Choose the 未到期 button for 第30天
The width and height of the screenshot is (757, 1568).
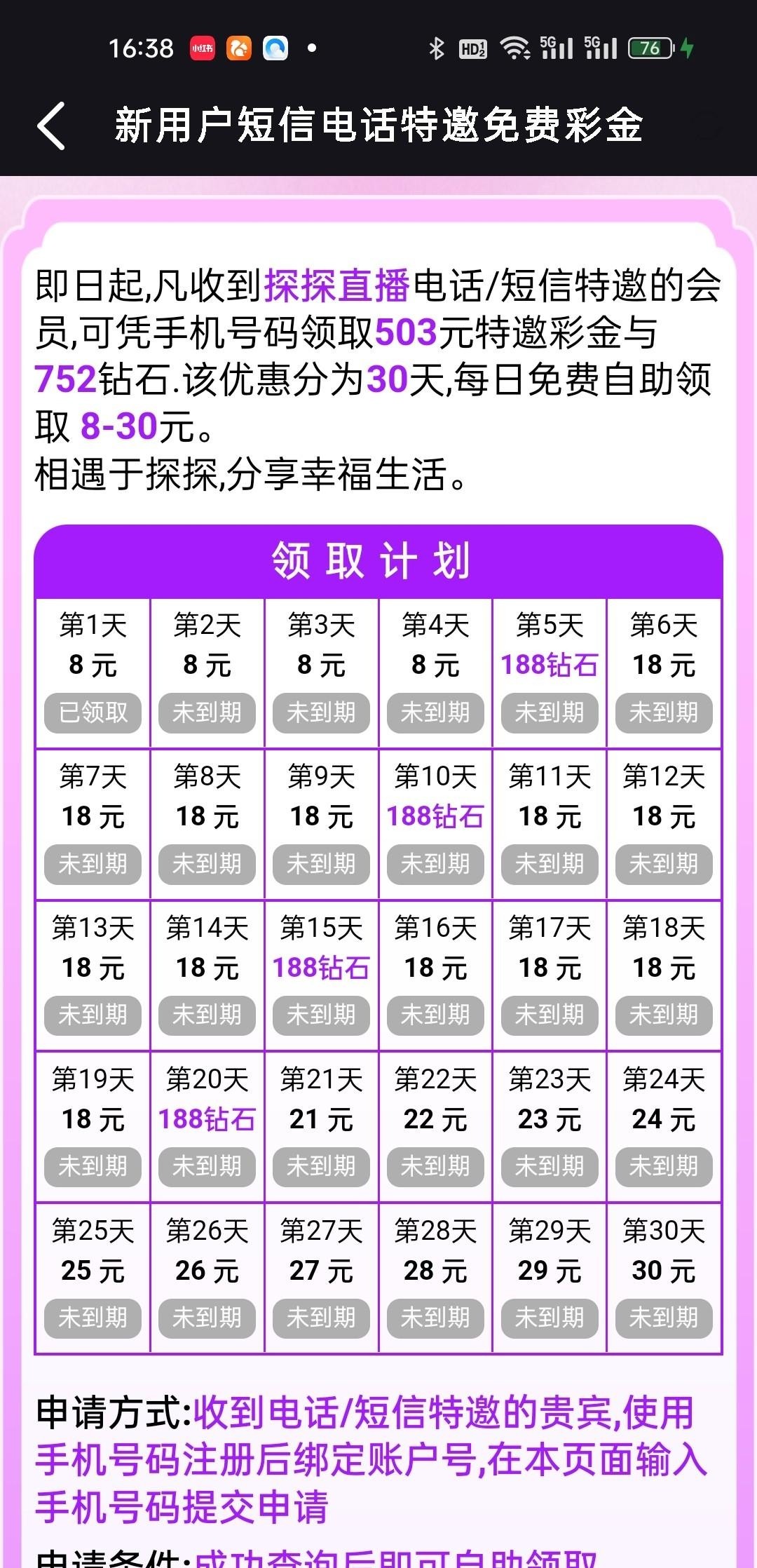pos(664,1318)
